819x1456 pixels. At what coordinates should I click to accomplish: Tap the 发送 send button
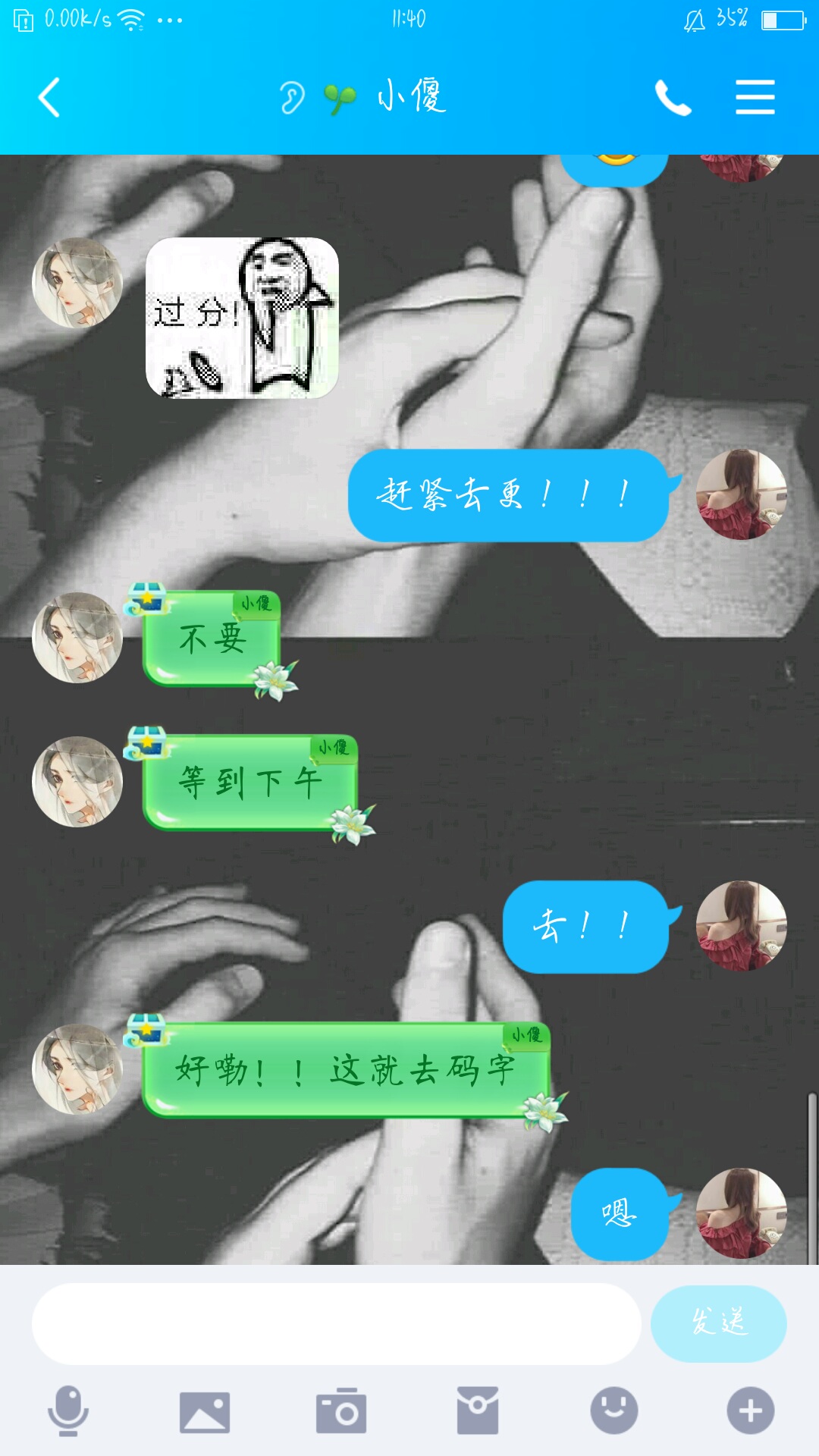[718, 1323]
